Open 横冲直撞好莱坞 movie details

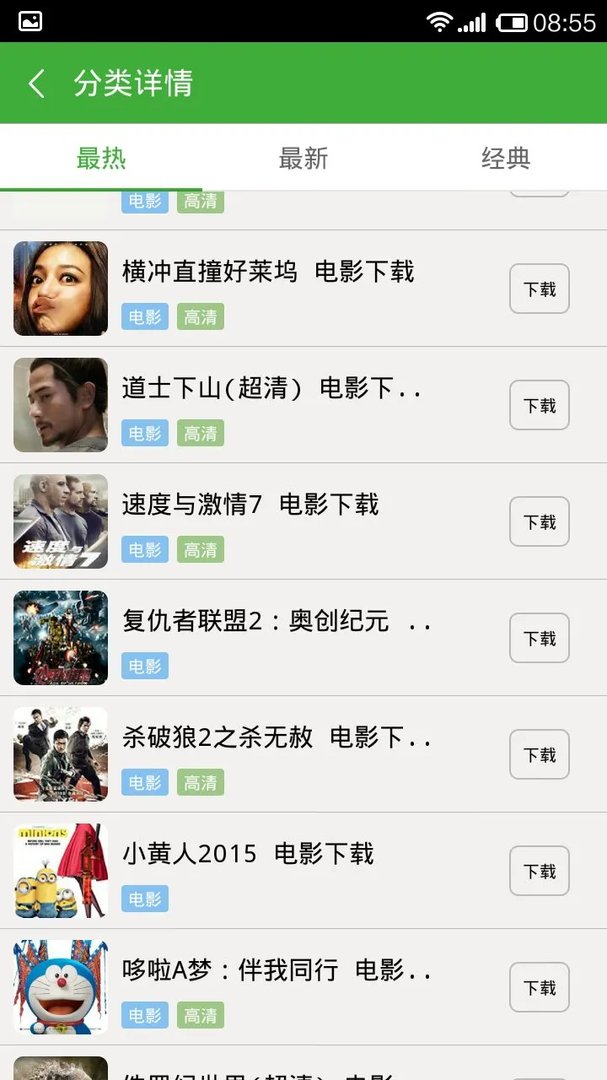[x=268, y=272]
